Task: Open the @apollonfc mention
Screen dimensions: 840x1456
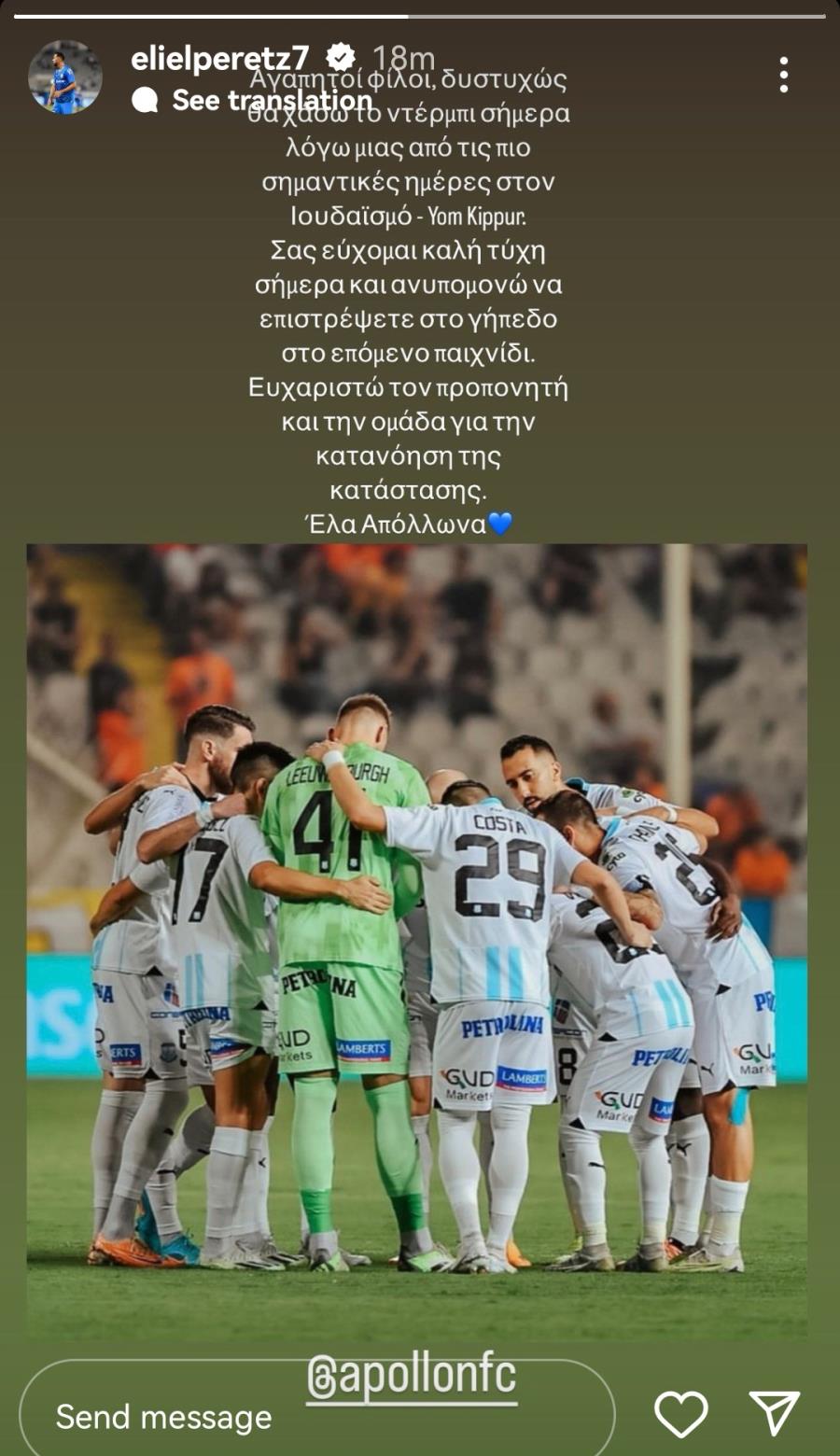Action: click(412, 1377)
